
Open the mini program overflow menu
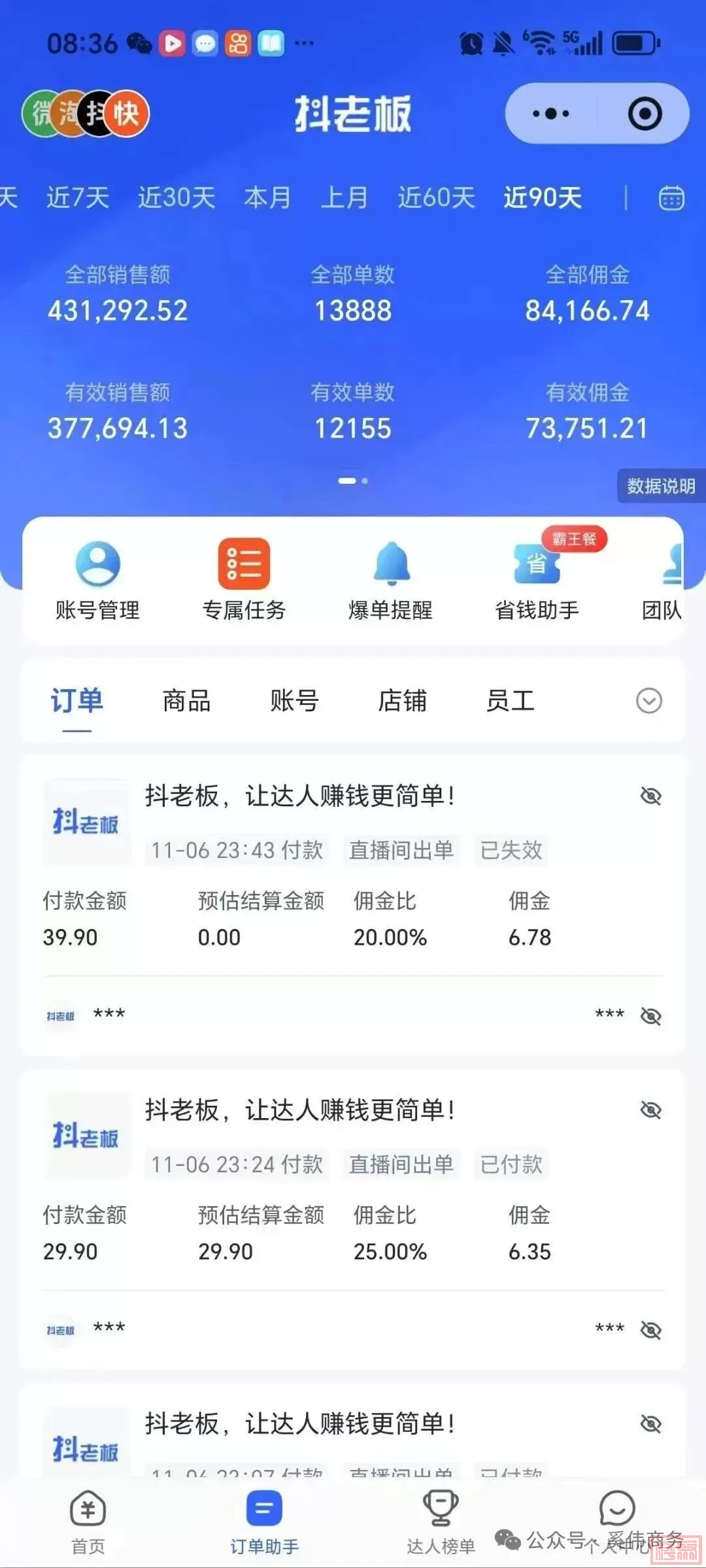tap(551, 114)
